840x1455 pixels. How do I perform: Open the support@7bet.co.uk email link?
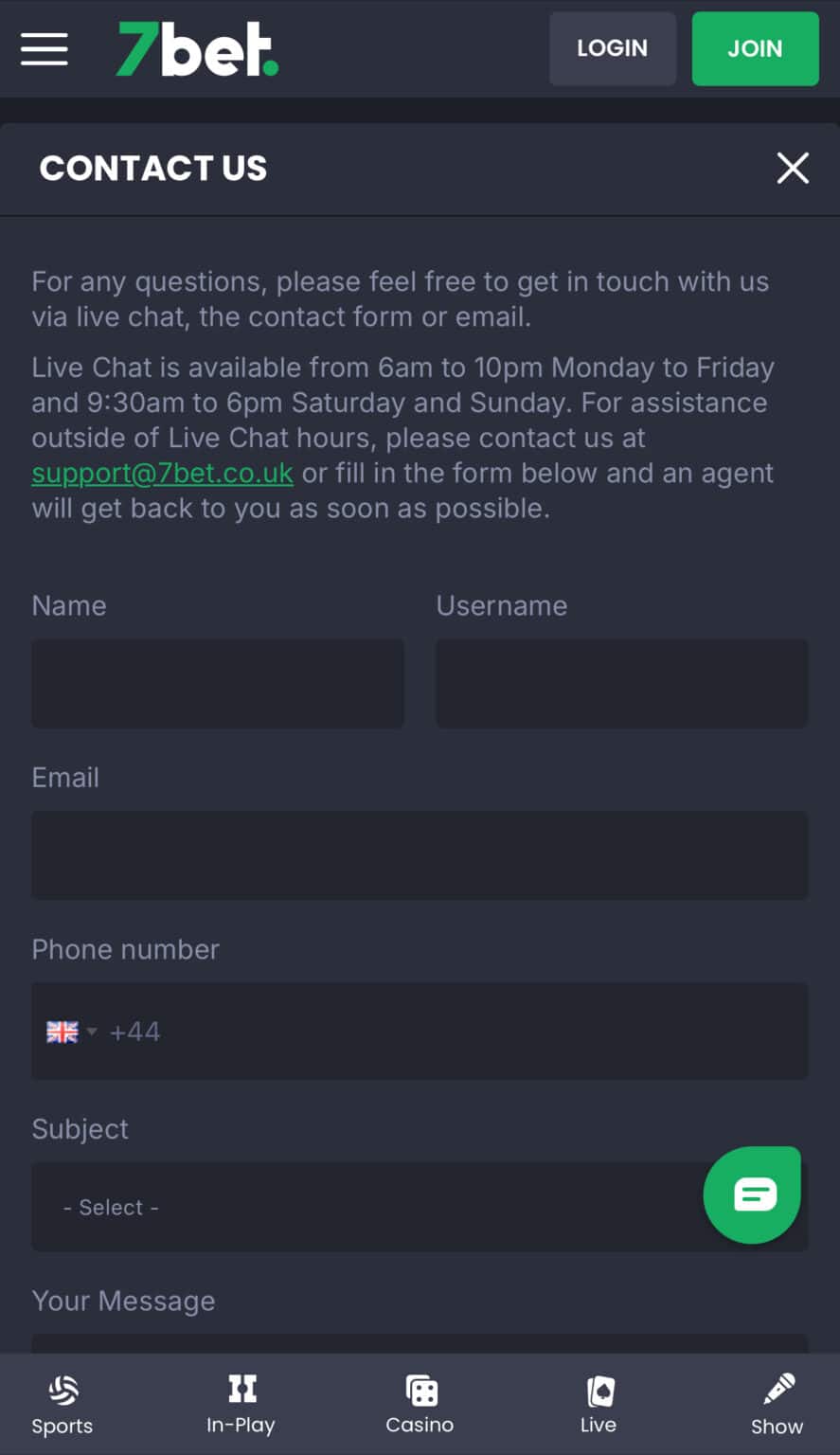pyautogui.click(x=163, y=473)
